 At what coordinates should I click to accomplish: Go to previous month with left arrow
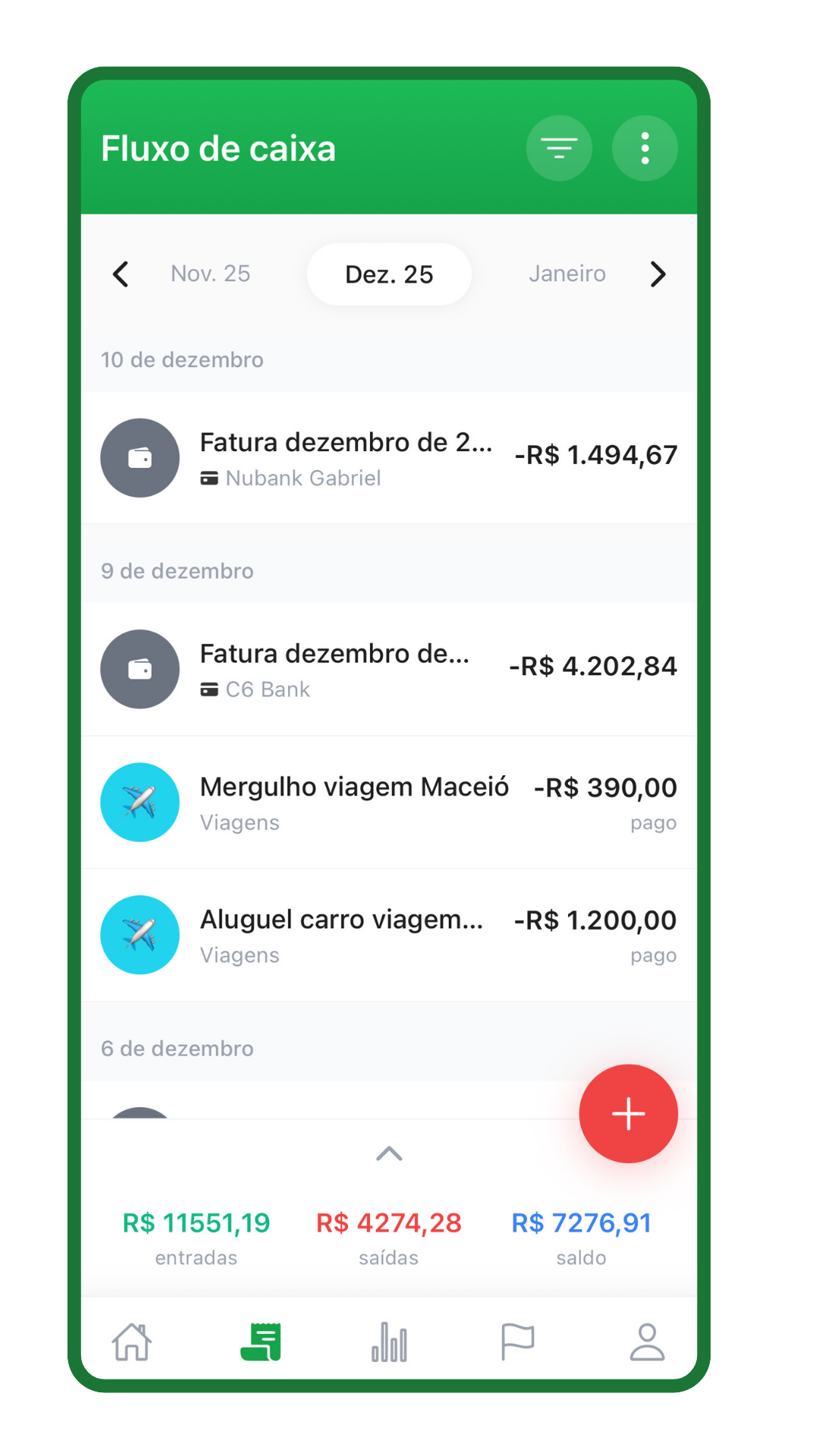click(121, 274)
